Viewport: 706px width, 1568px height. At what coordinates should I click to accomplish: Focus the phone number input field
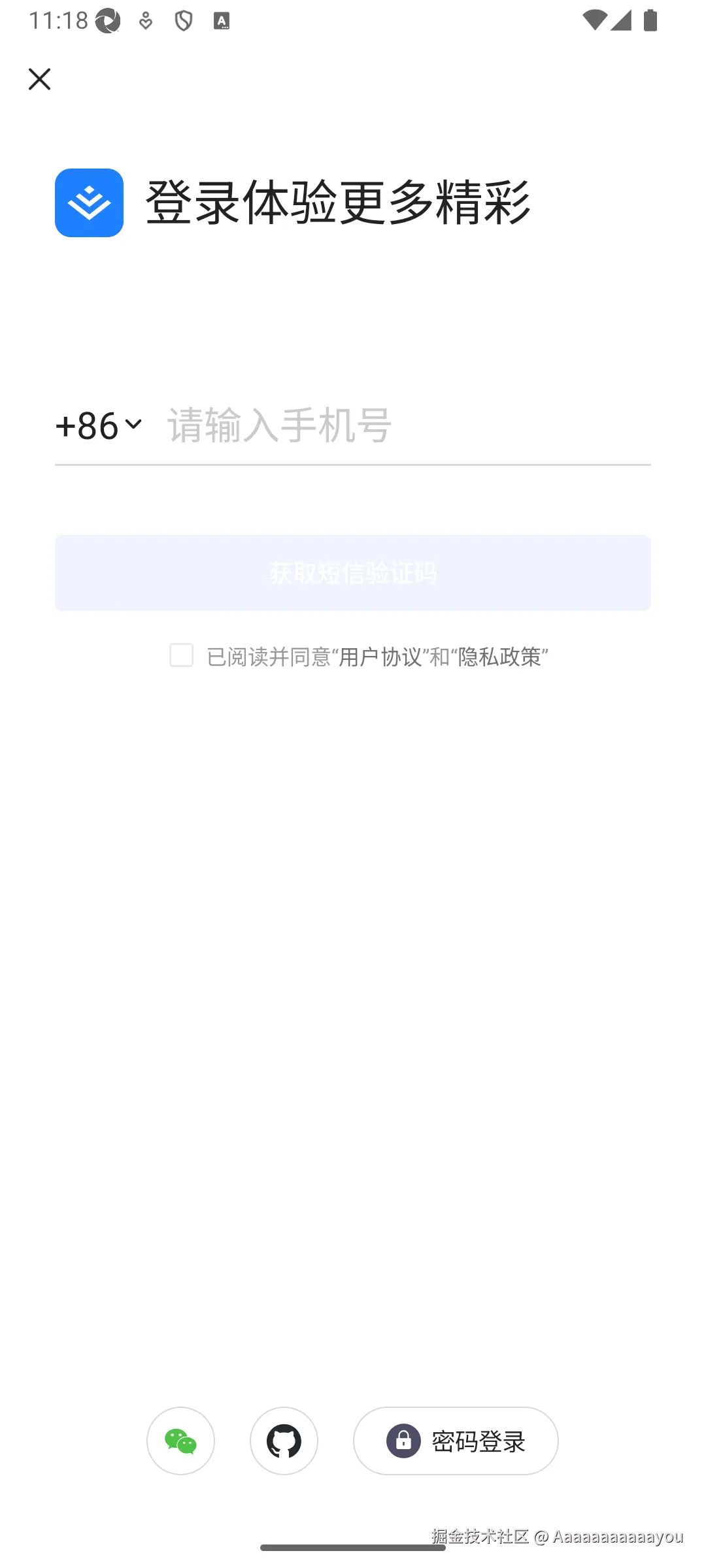[x=405, y=425]
